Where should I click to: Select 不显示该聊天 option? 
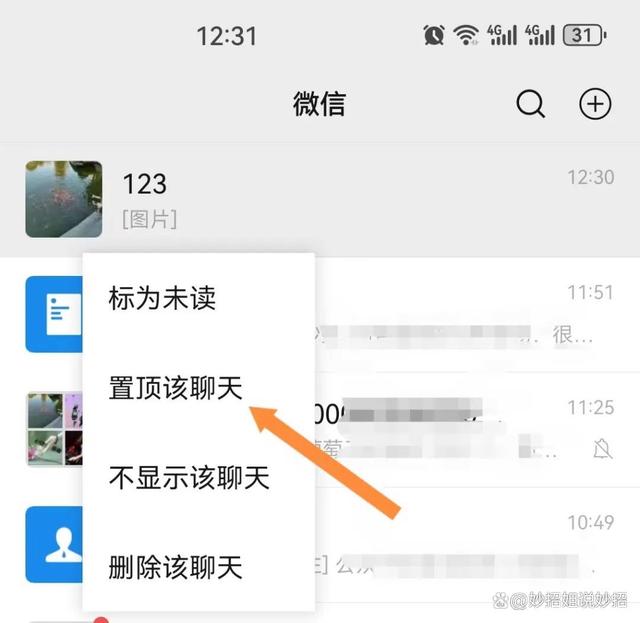click(189, 478)
